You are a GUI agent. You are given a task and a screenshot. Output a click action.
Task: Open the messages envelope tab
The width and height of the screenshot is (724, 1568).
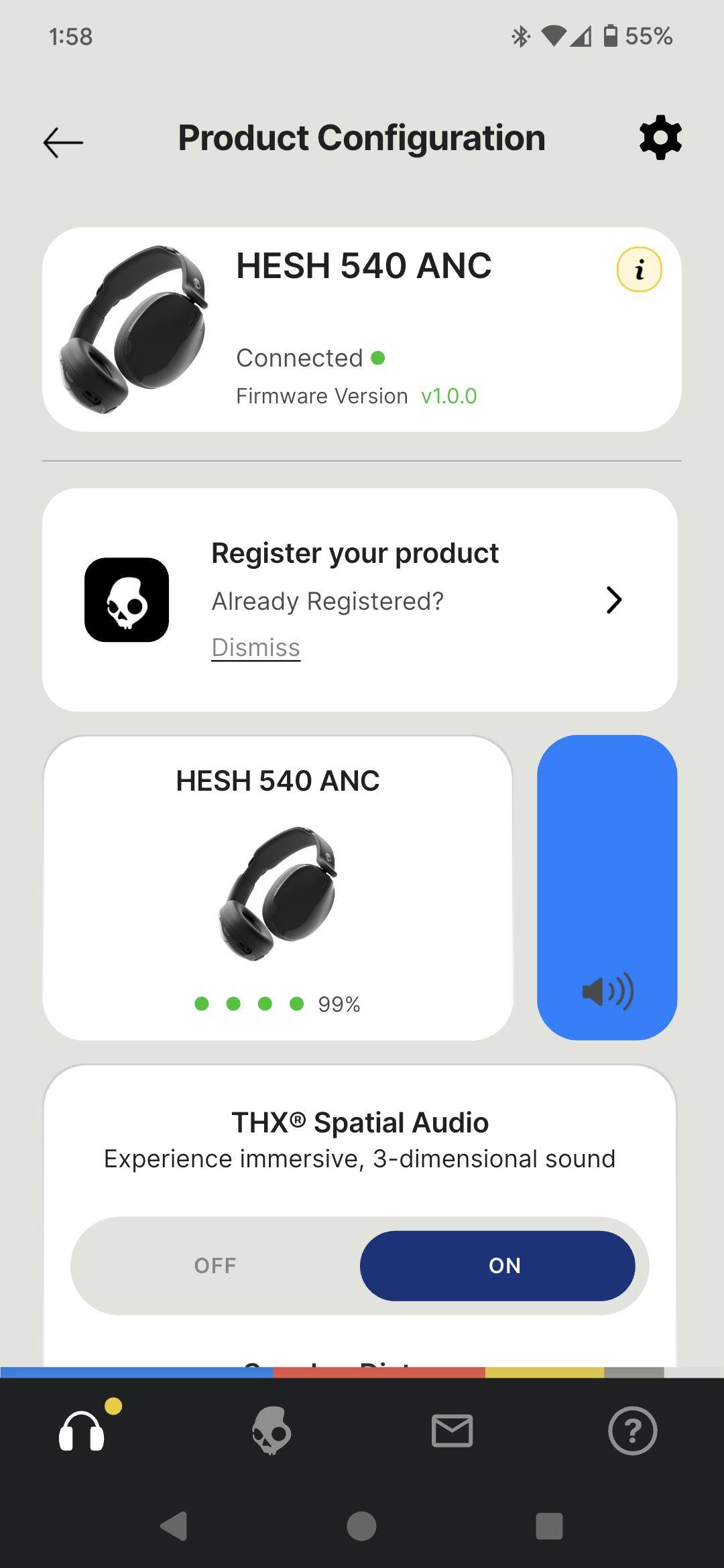click(452, 1431)
